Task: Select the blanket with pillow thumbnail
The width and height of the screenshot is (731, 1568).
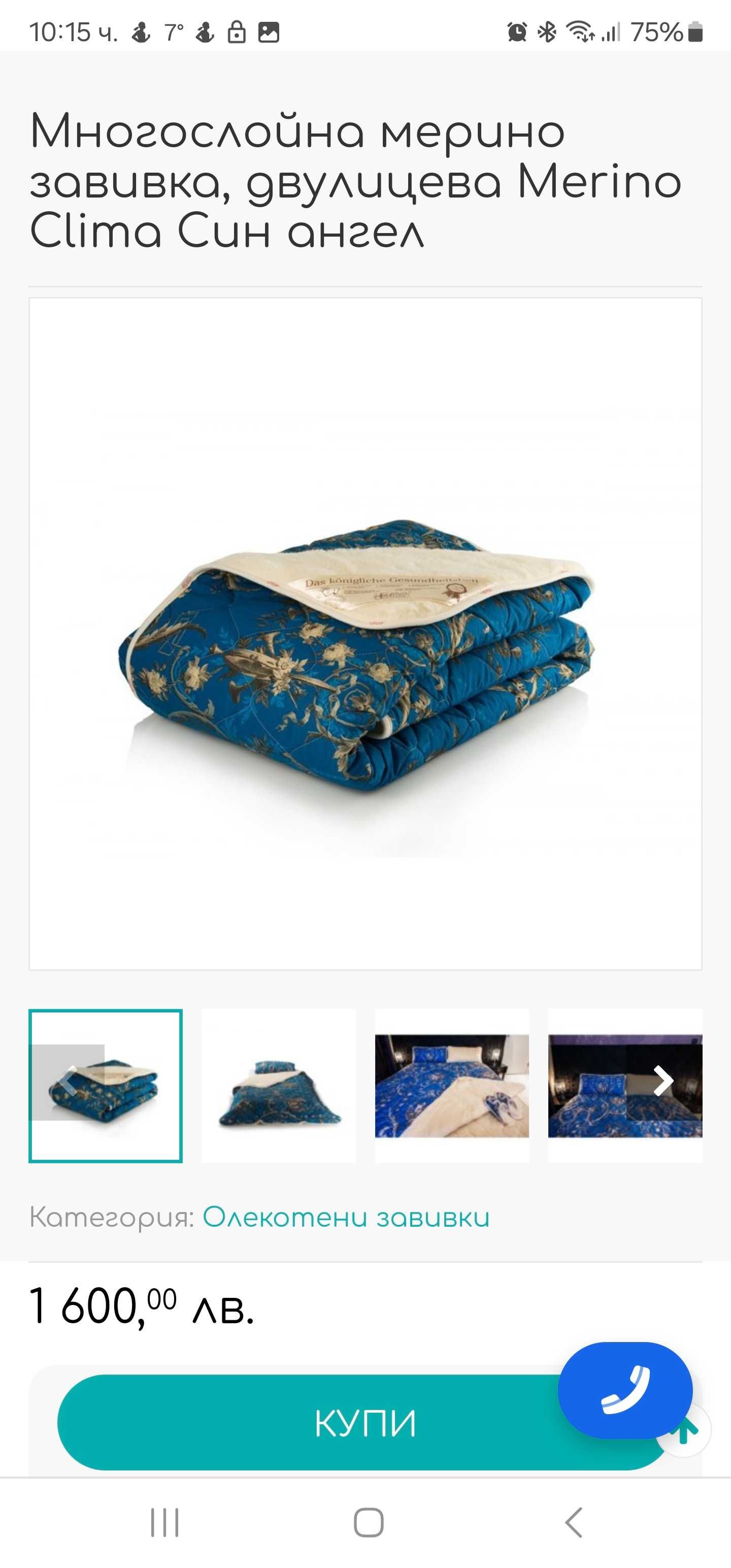Action: pos(279,1086)
